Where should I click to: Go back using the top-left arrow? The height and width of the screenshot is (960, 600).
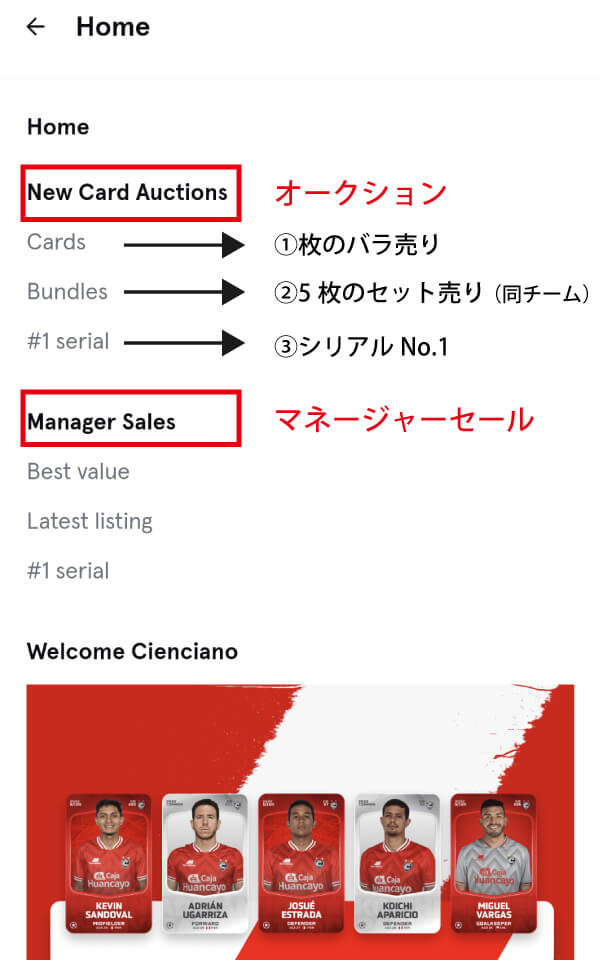36,27
